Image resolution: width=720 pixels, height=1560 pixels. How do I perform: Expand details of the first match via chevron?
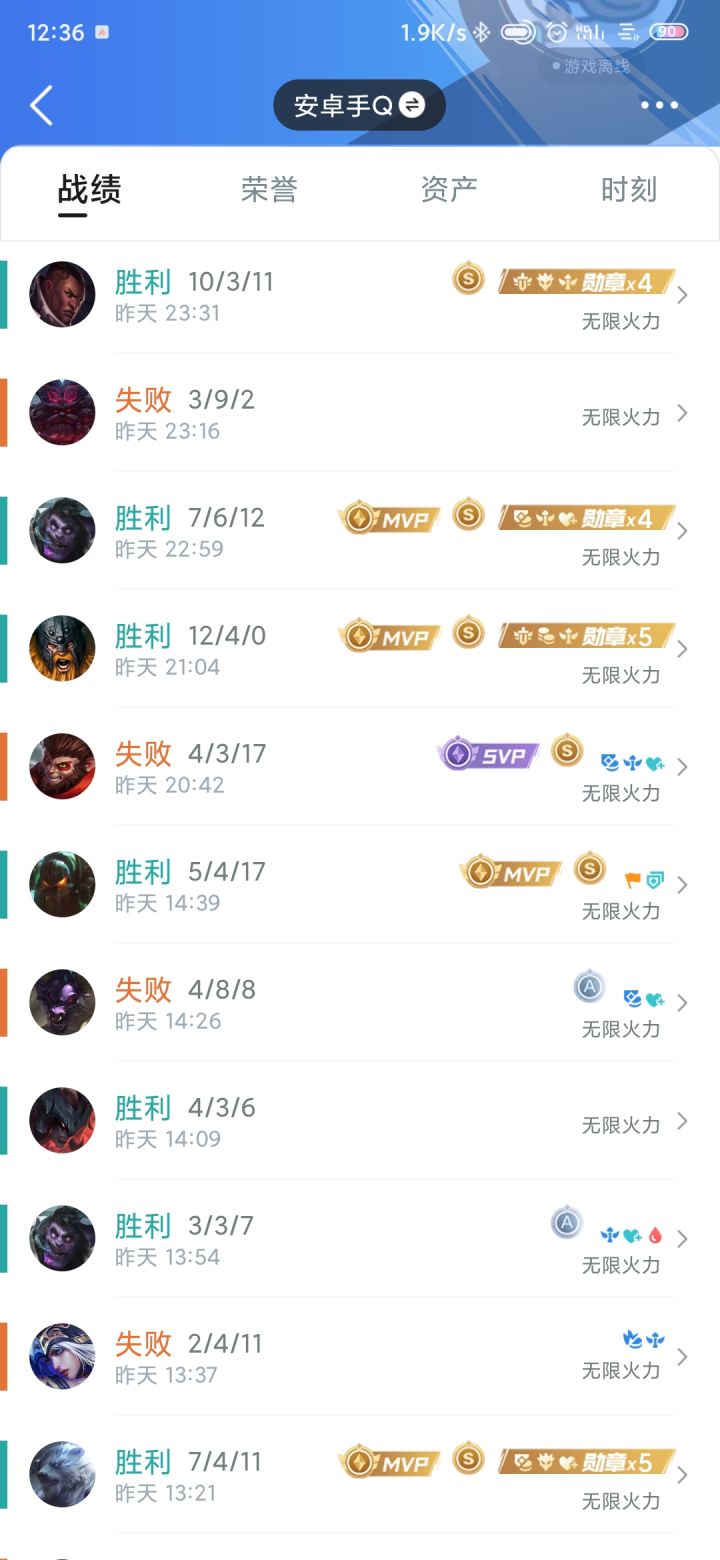pos(683,295)
